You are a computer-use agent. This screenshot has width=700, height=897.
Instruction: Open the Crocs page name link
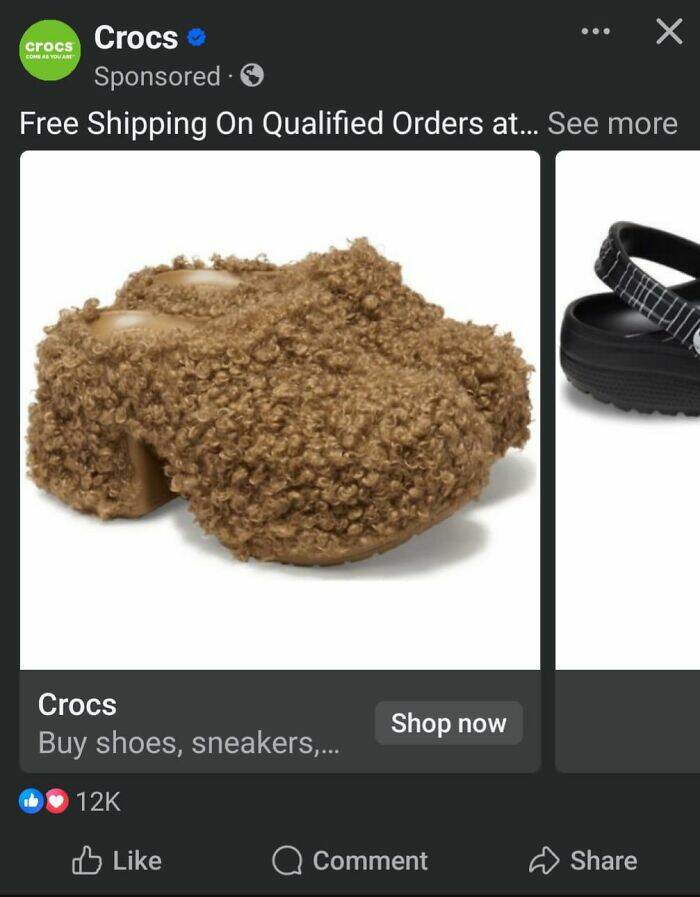(136, 38)
